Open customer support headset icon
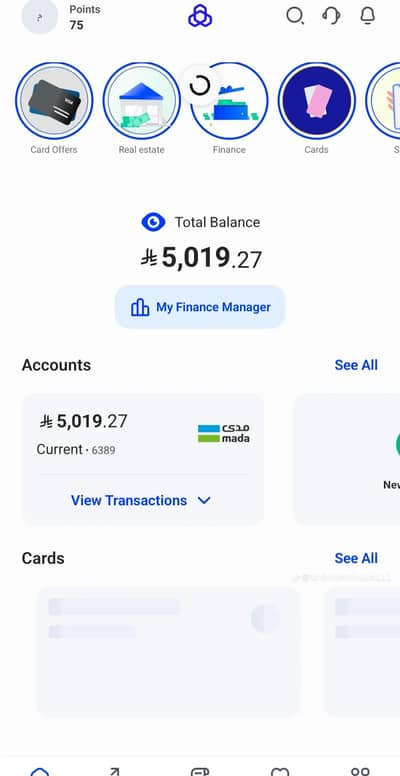 pos(331,15)
